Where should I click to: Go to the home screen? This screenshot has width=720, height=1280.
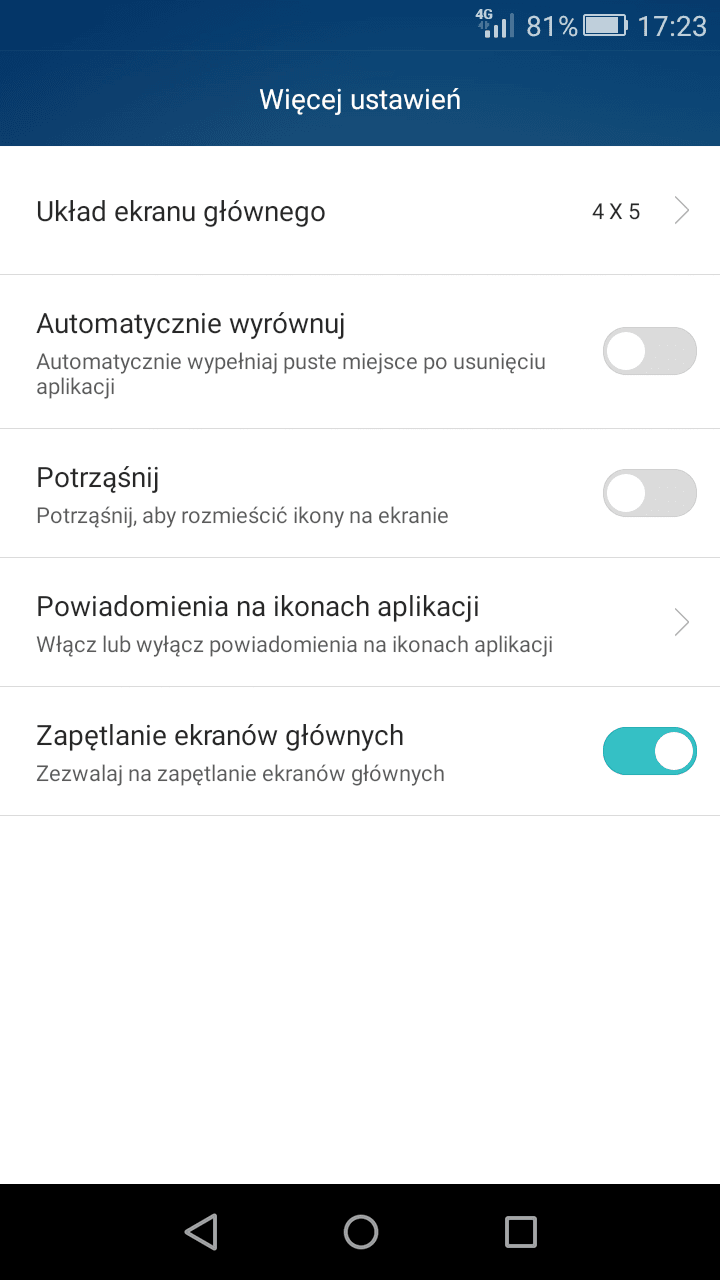point(361,1232)
